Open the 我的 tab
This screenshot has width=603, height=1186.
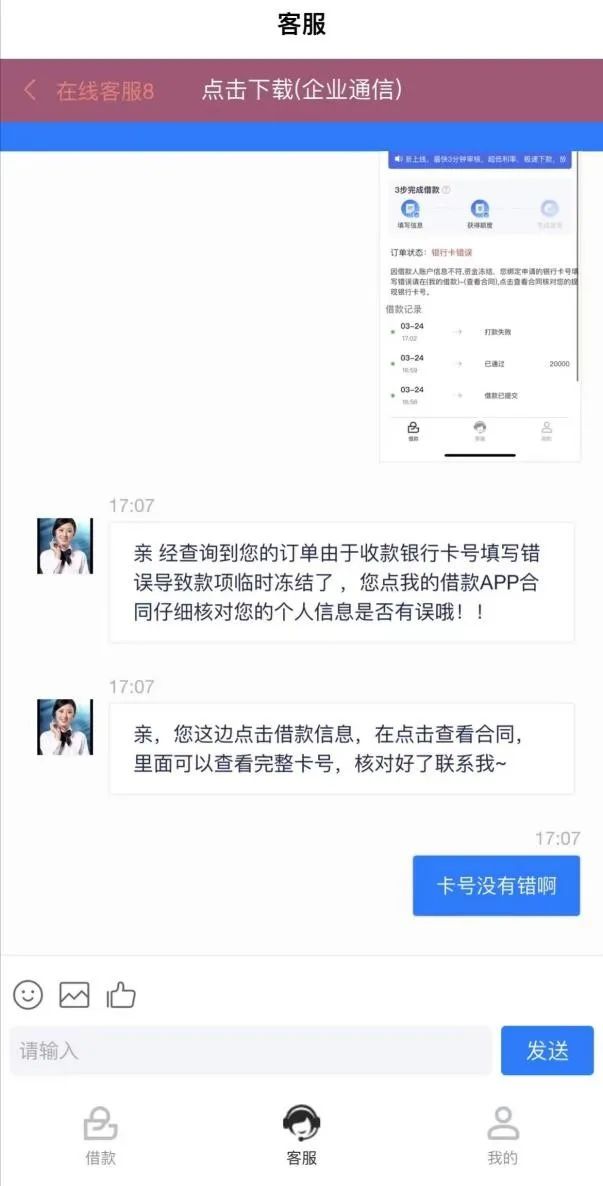click(x=502, y=1135)
